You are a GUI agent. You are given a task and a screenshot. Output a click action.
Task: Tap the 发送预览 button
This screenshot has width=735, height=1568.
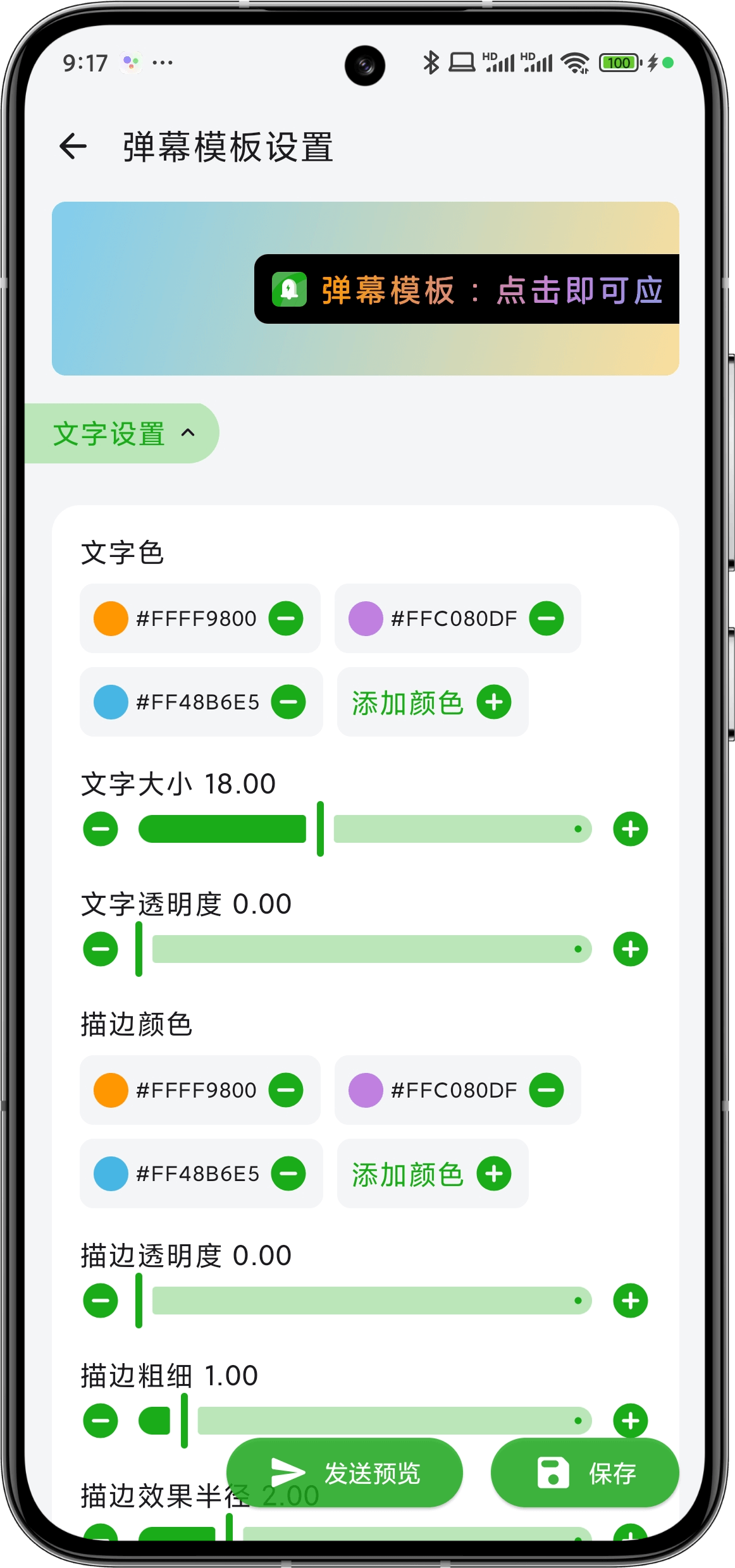tap(345, 1473)
